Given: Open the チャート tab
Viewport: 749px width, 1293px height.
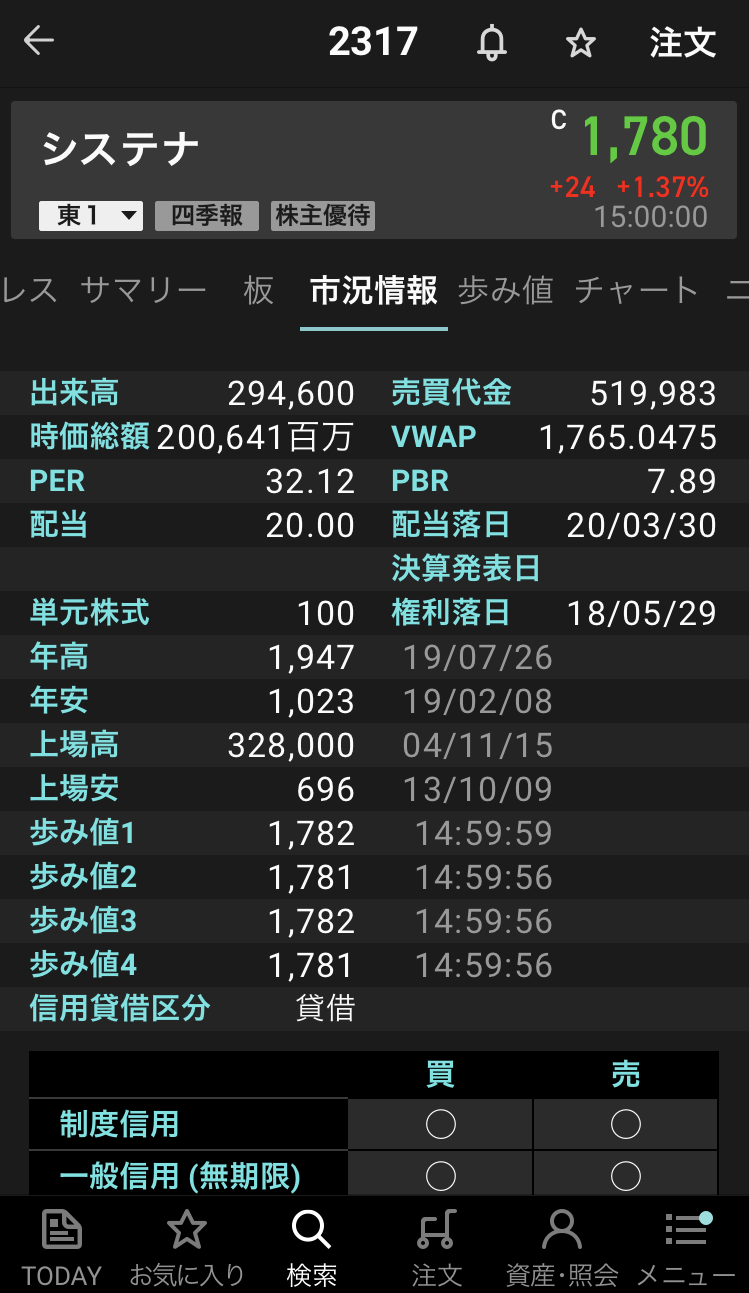Looking at the screenshot, I should click(x=637, y=290).
